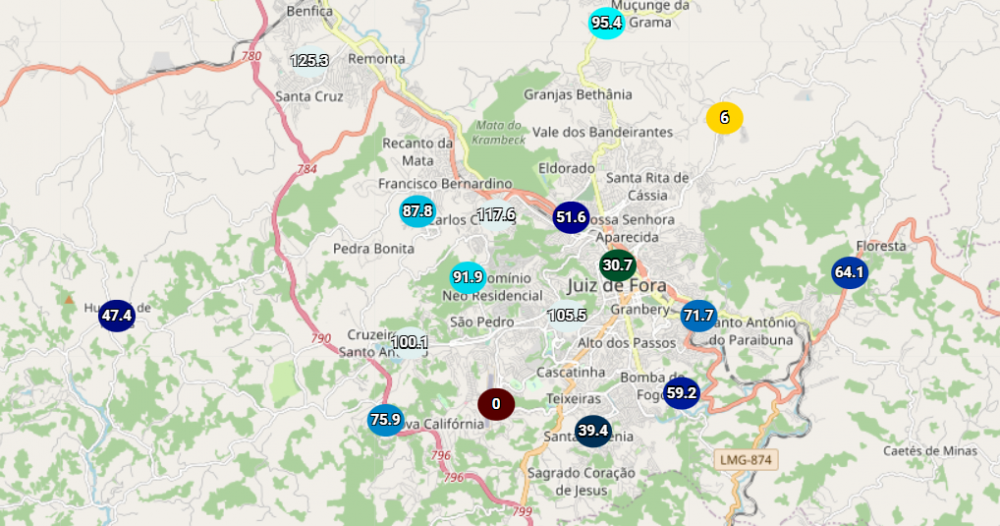Tap the 100.1 marker near Cruzeiro

[409, 342]
